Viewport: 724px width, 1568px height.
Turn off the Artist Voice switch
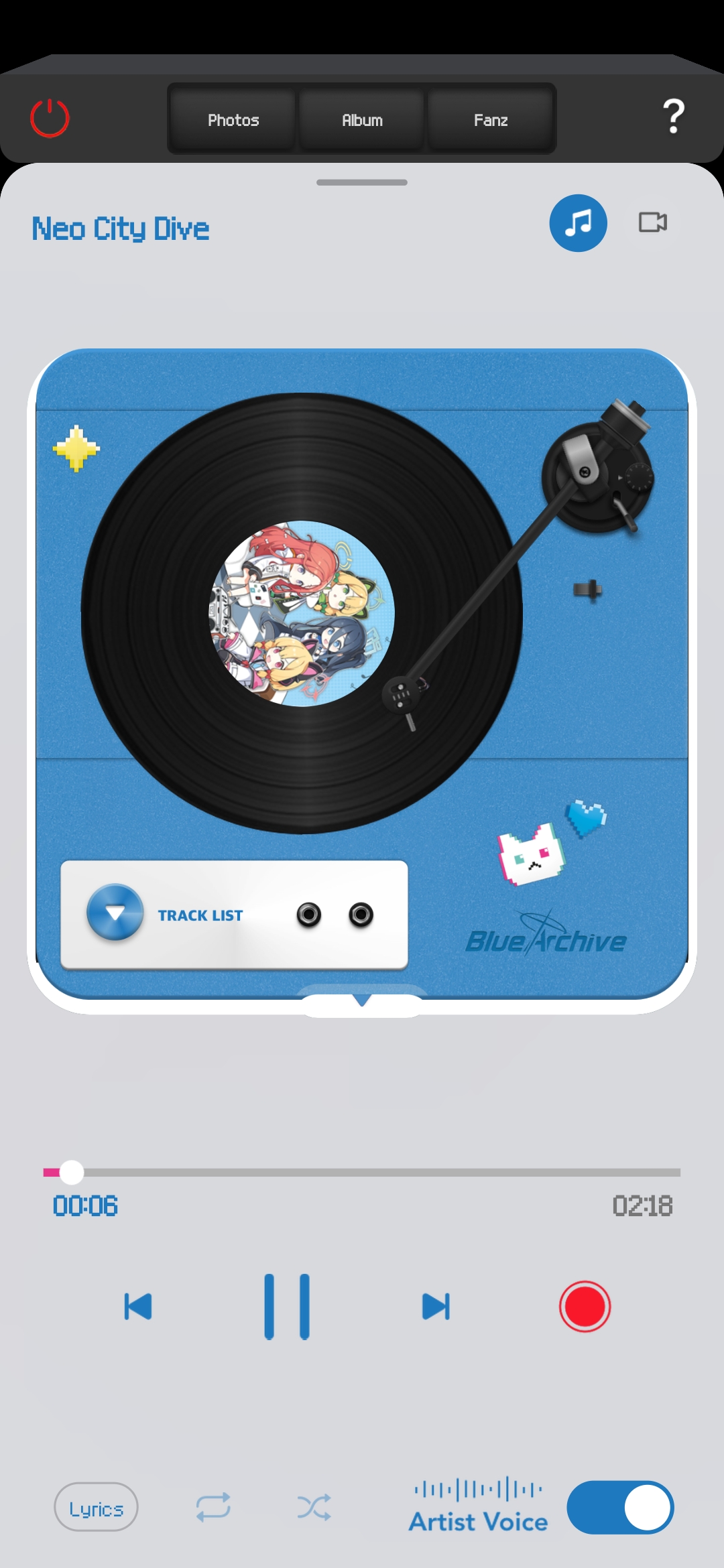click(620, 1507)
